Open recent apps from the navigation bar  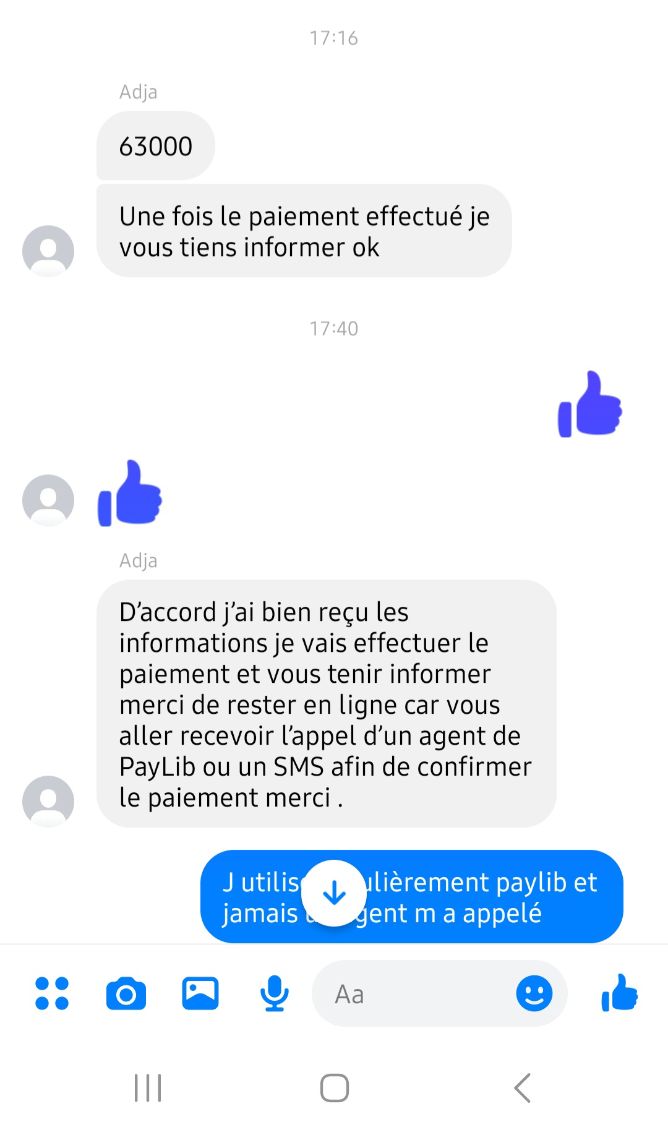[148, 1087]
